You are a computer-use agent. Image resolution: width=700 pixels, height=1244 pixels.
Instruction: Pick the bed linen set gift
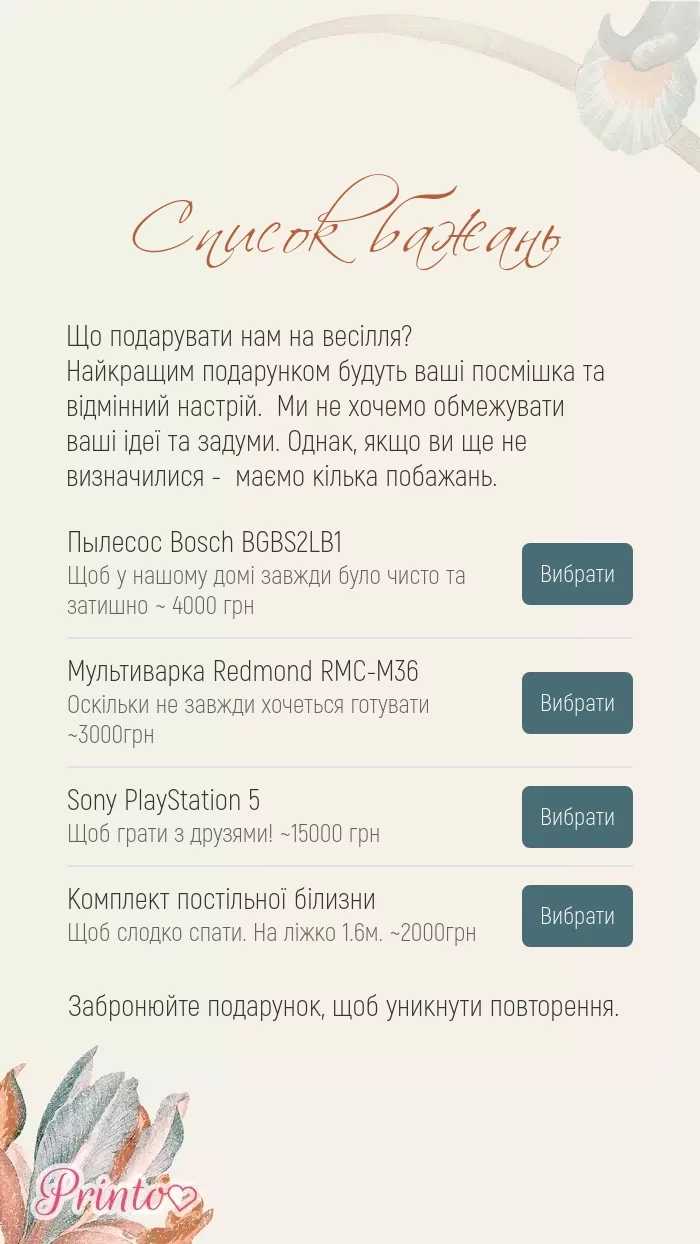click(x=577, y=916)
